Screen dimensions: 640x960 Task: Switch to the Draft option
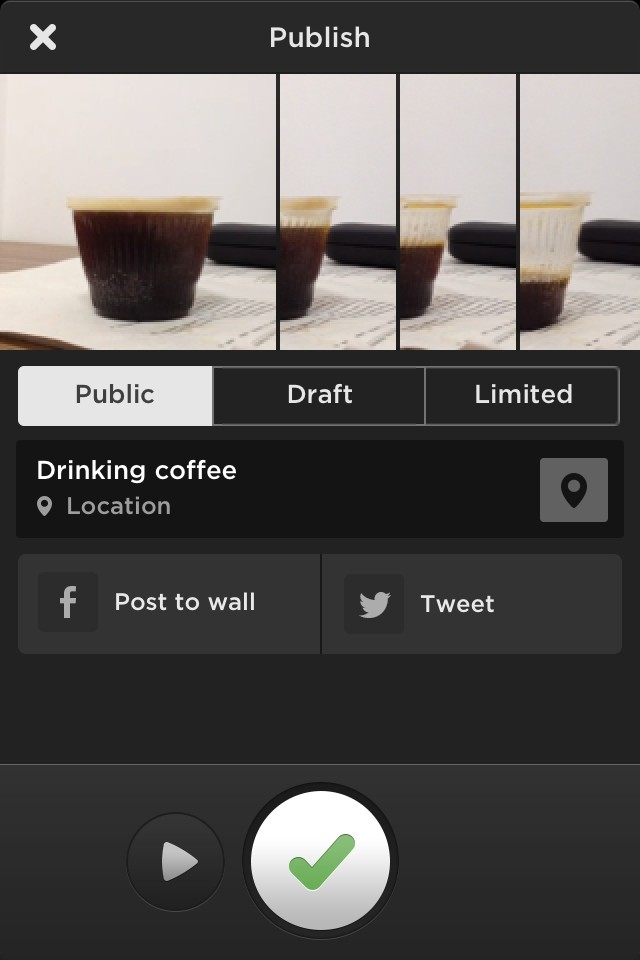pyautogui.click(x=319, y=395)
